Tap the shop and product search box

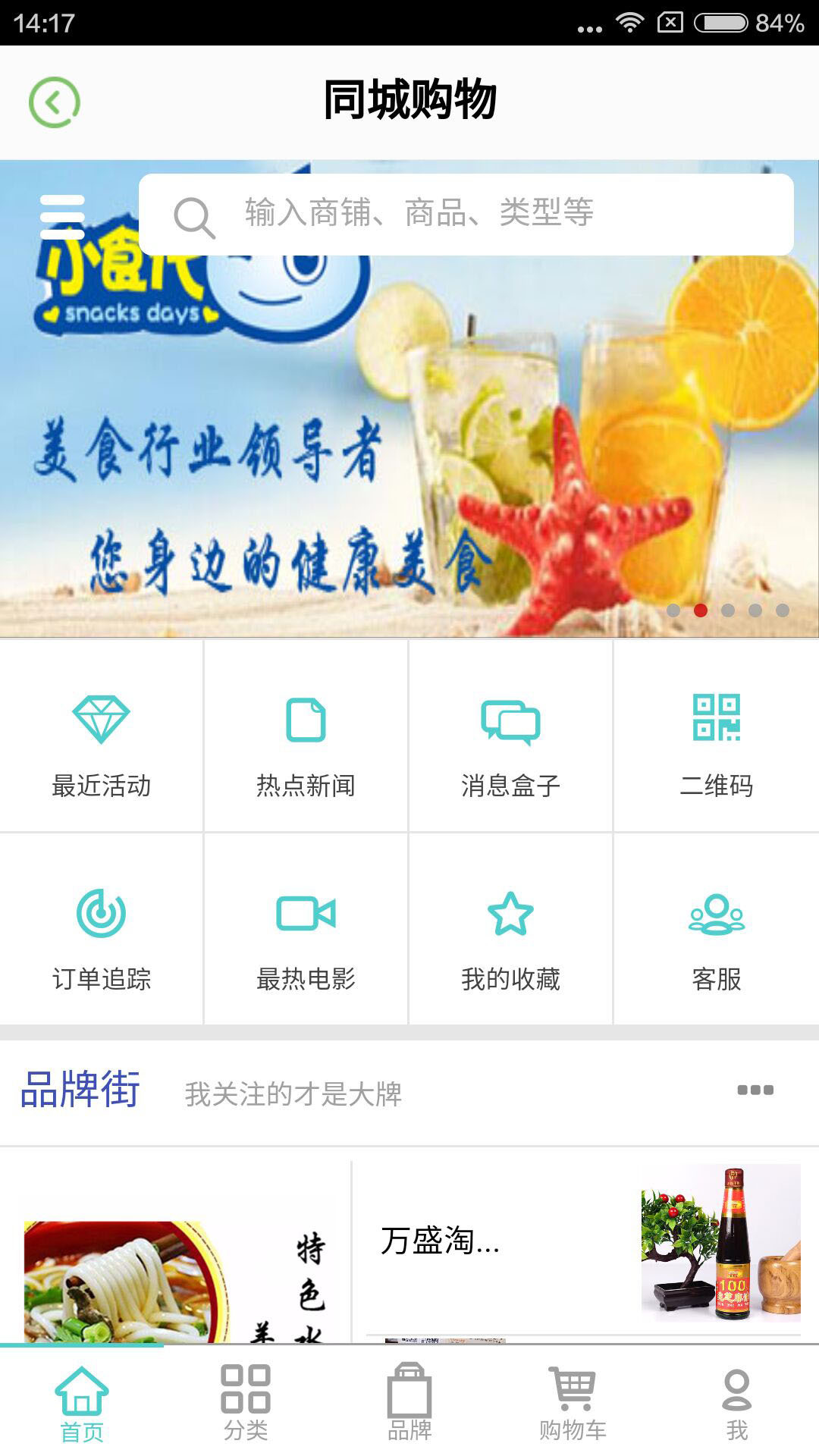466,215
